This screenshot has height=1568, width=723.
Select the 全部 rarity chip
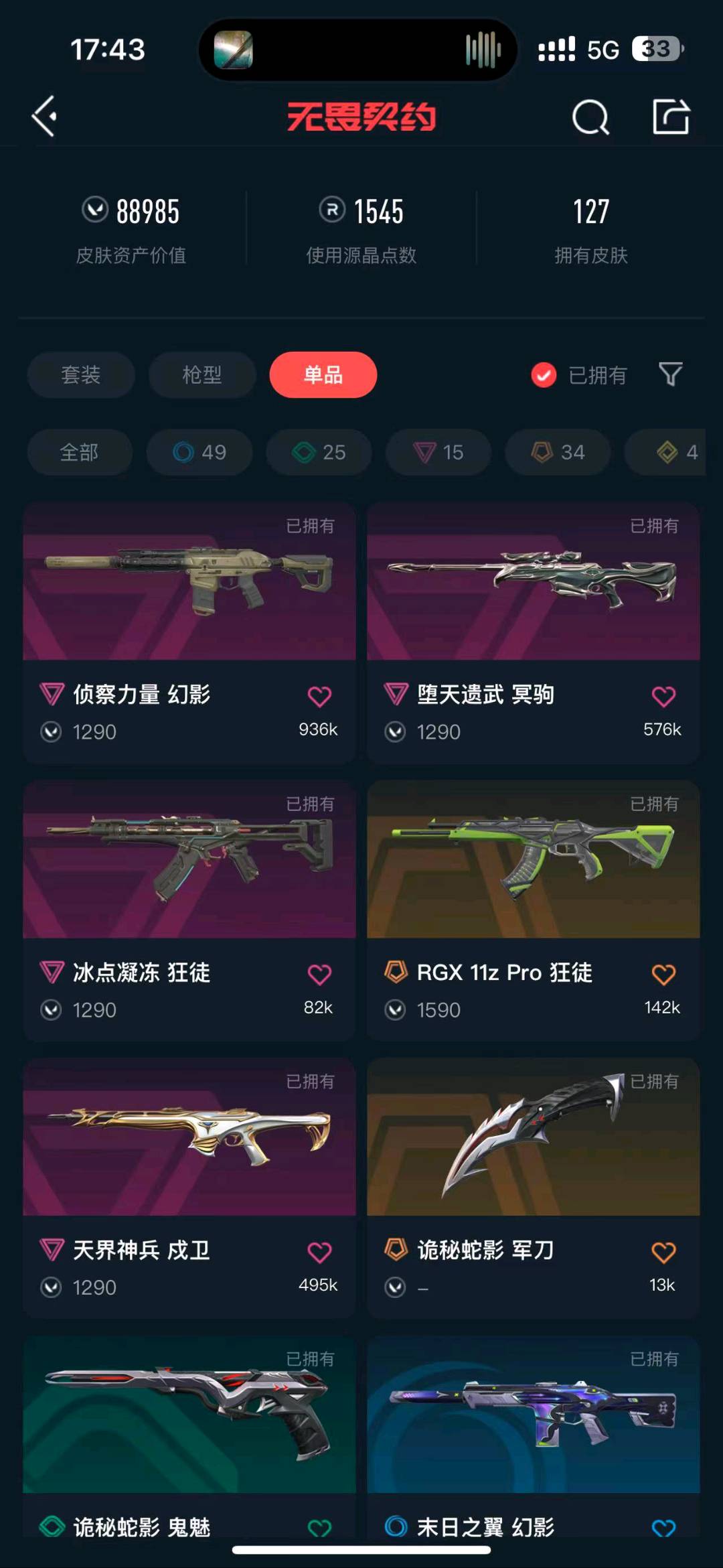80,452
